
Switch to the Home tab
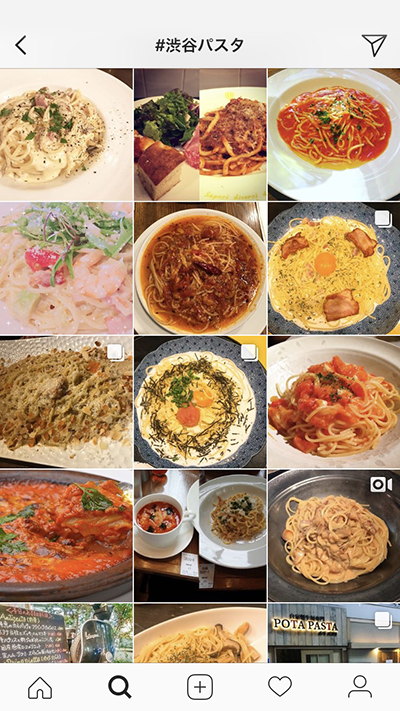tap(40, 687)
